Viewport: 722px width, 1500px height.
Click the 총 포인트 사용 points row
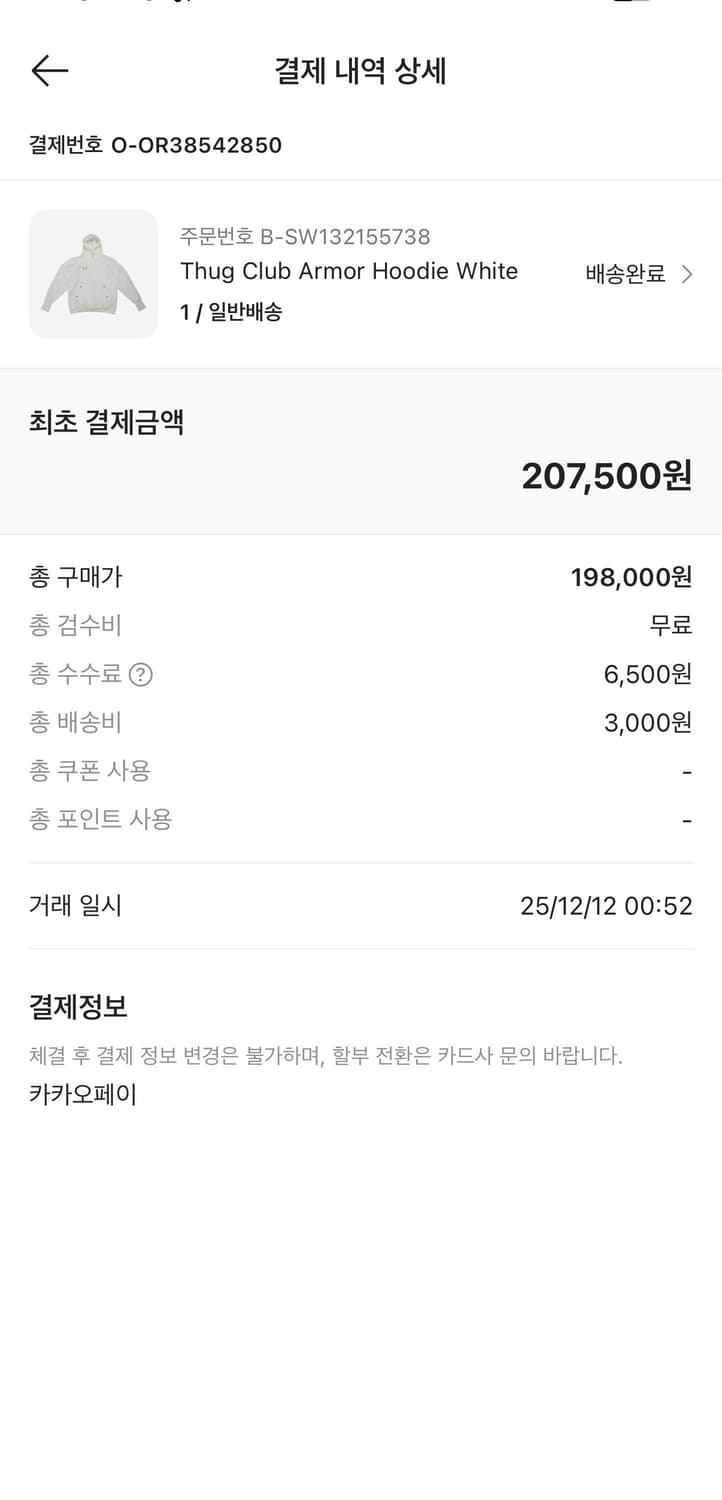[x=360, y=818]
